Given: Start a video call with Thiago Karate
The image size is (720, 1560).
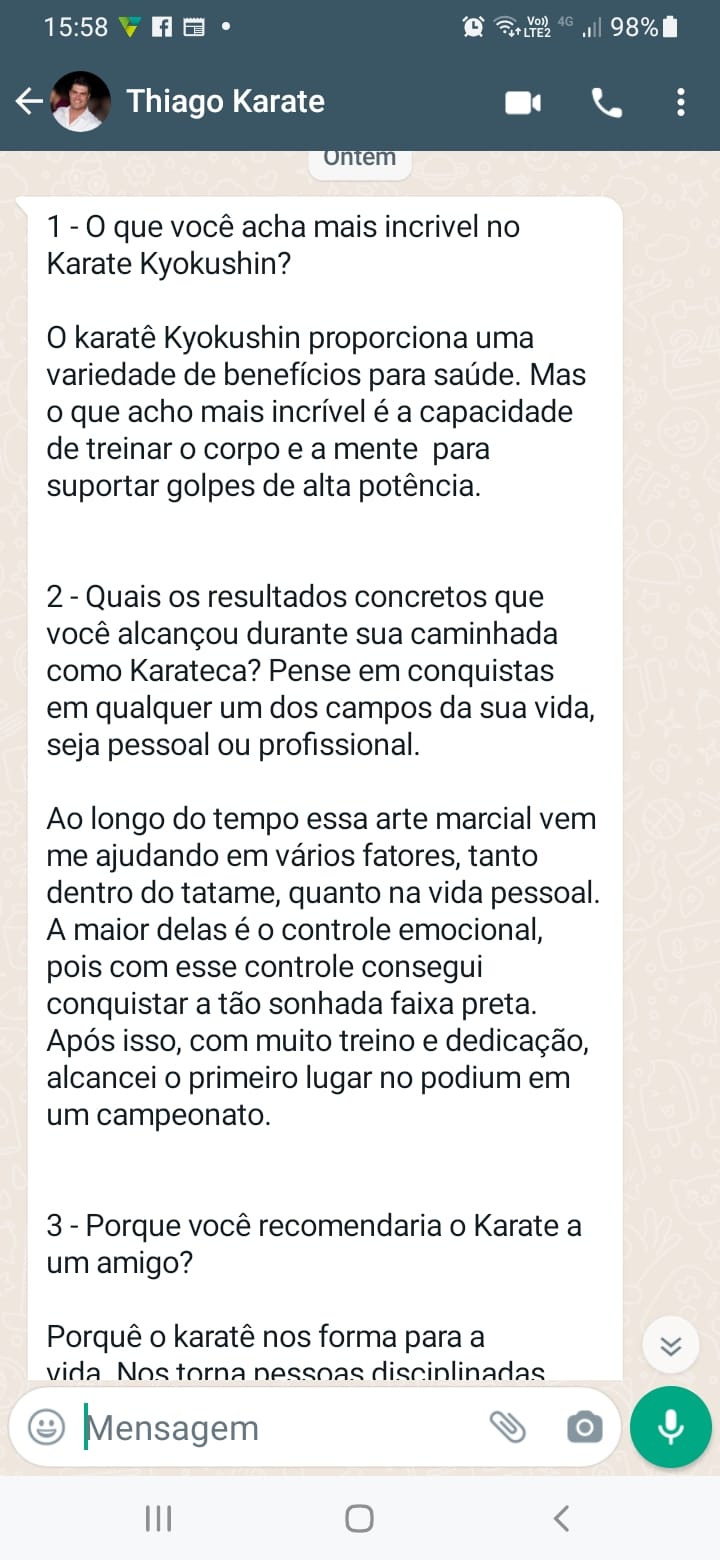Looking at the screenshot, I should click(523, 102).
